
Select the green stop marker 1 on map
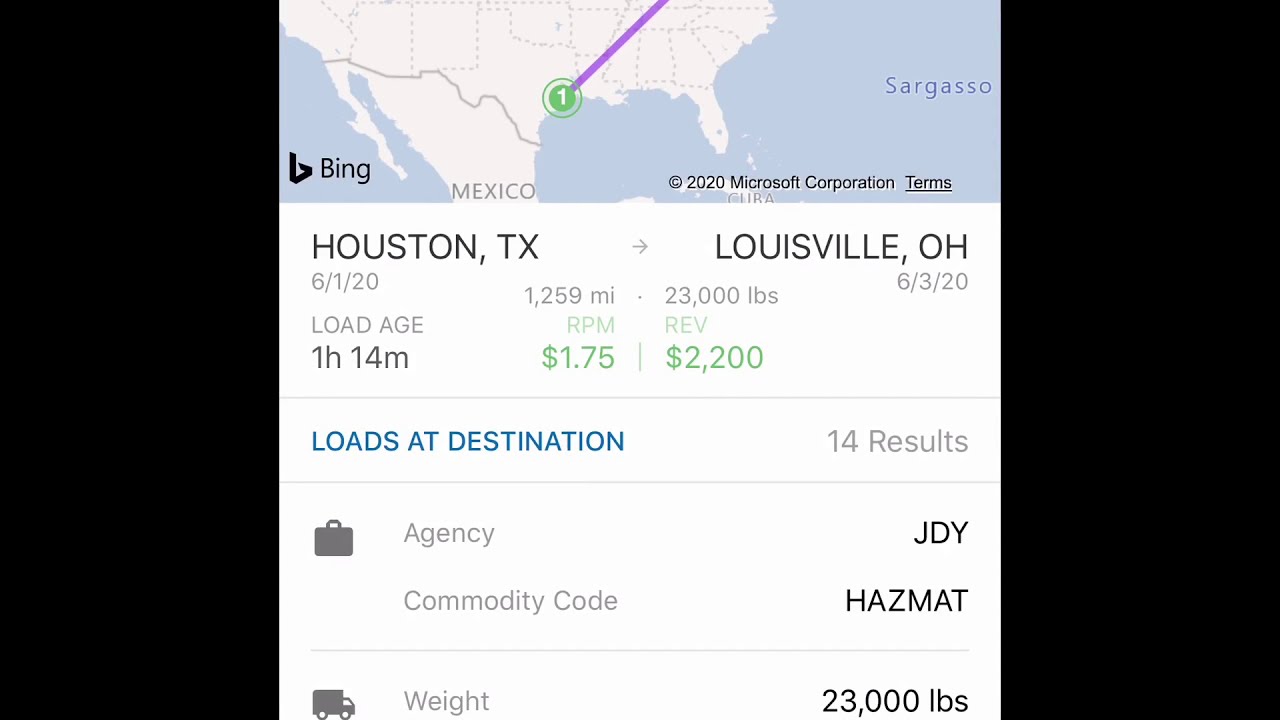562,98
